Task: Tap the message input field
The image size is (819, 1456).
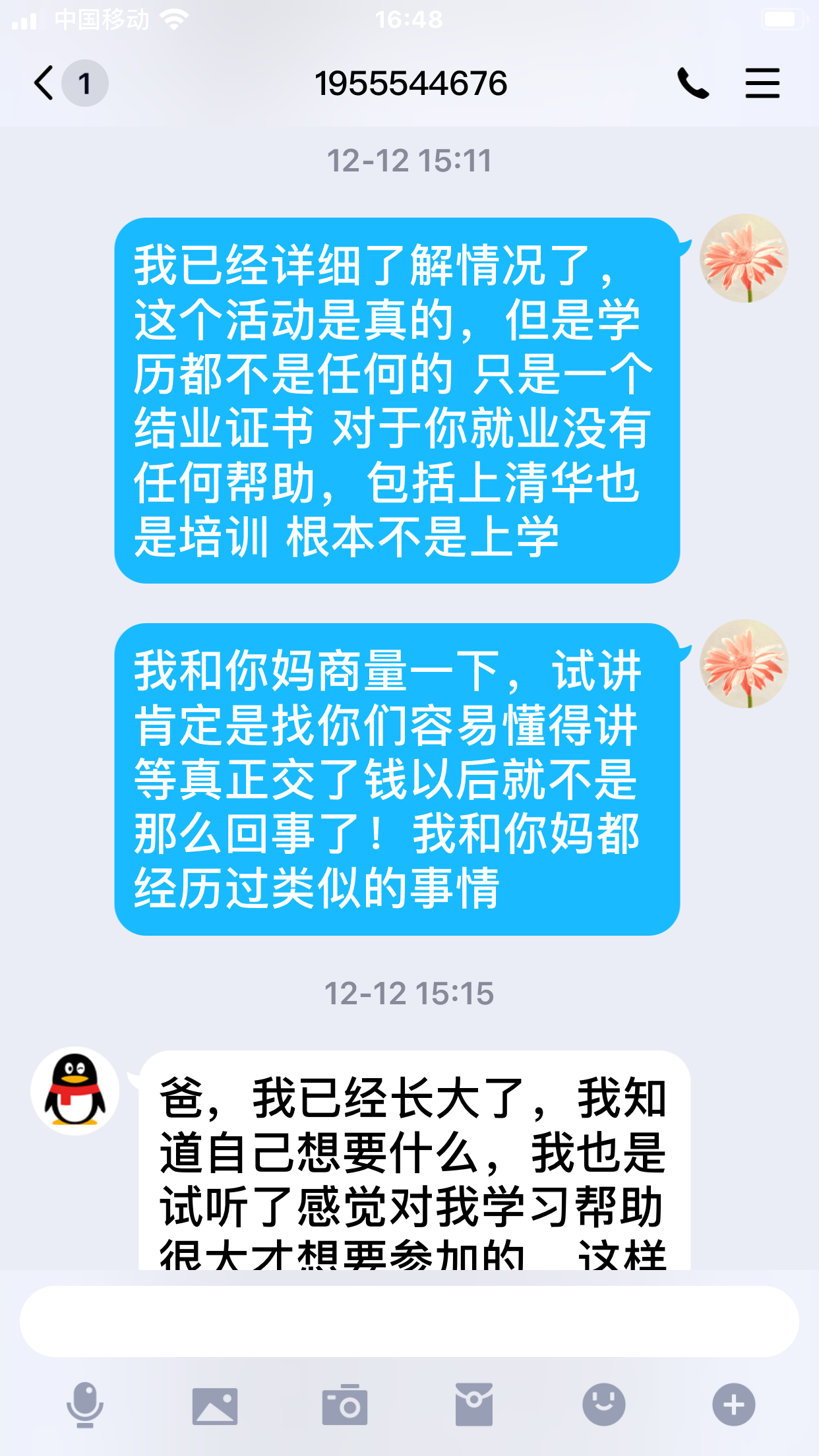Action: [x=409, y=1321]
